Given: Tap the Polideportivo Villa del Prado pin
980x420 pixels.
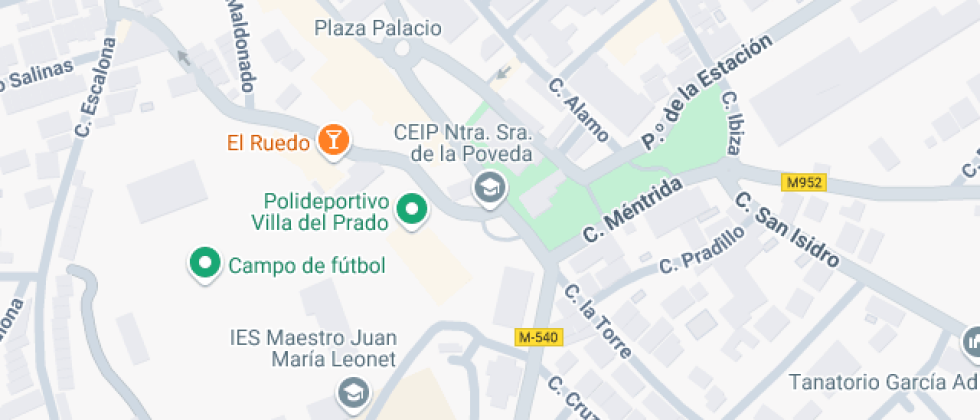Looking at the screenshot, I should (x=412, y=211).
